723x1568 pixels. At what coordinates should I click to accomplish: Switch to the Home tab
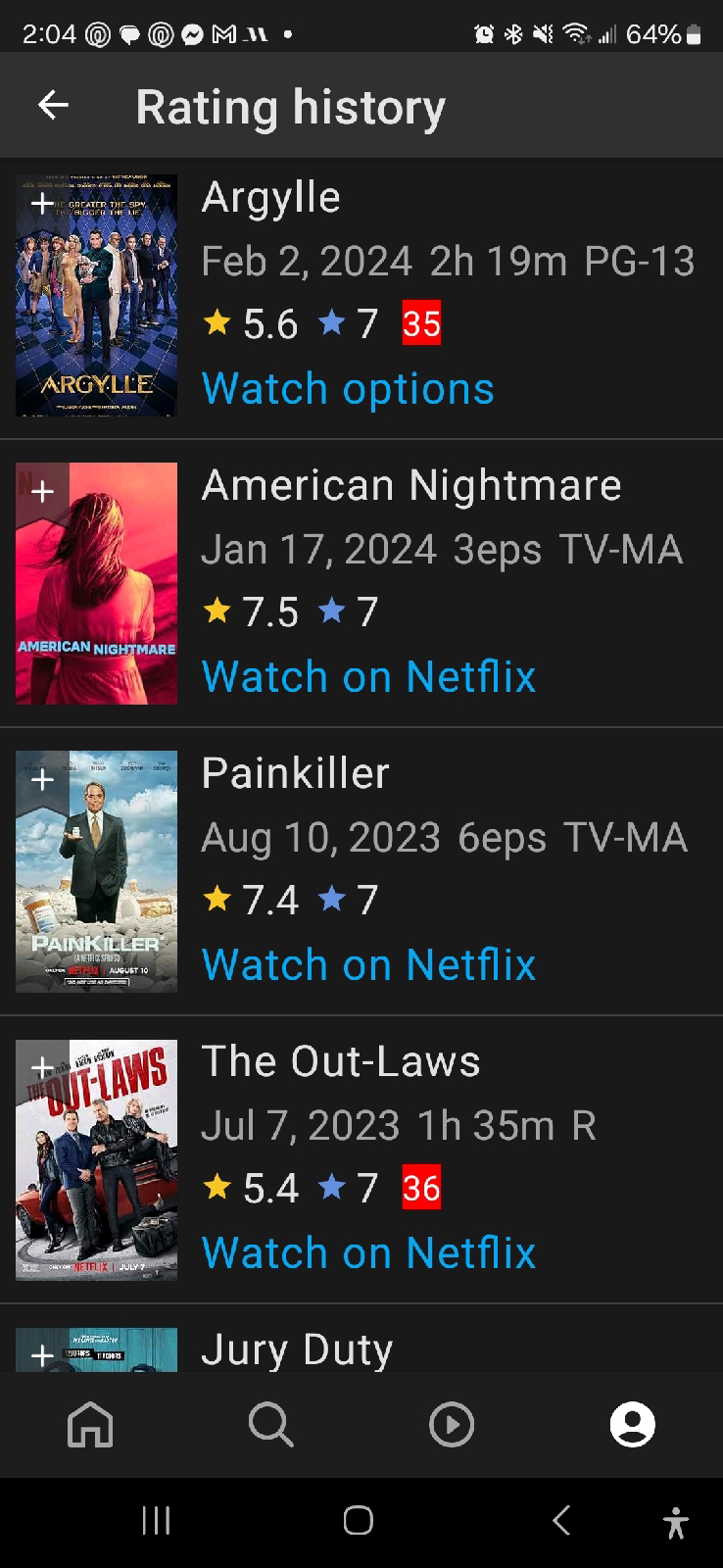[90, 1424]
